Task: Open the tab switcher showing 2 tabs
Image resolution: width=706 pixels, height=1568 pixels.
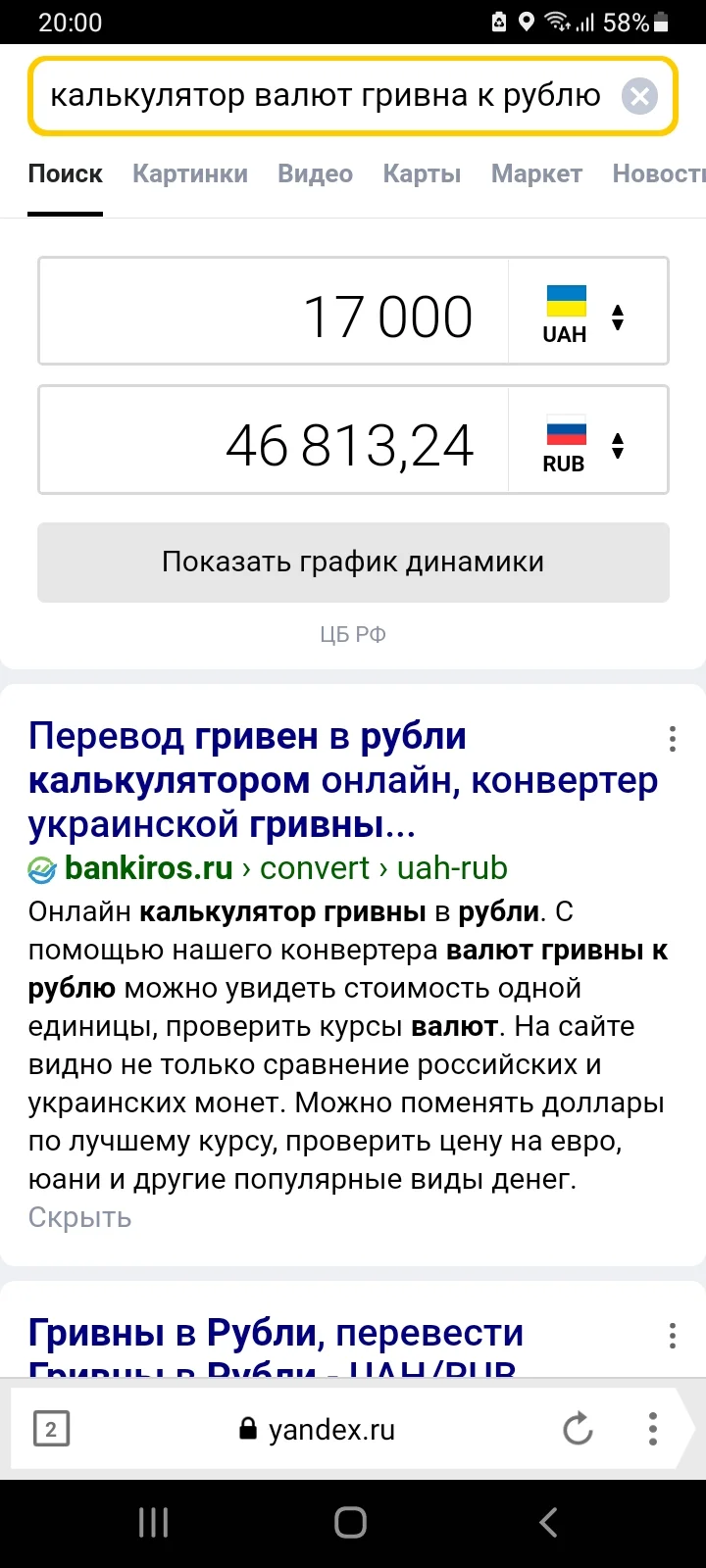Action: pyautogui.click(x=51, y=1429)
